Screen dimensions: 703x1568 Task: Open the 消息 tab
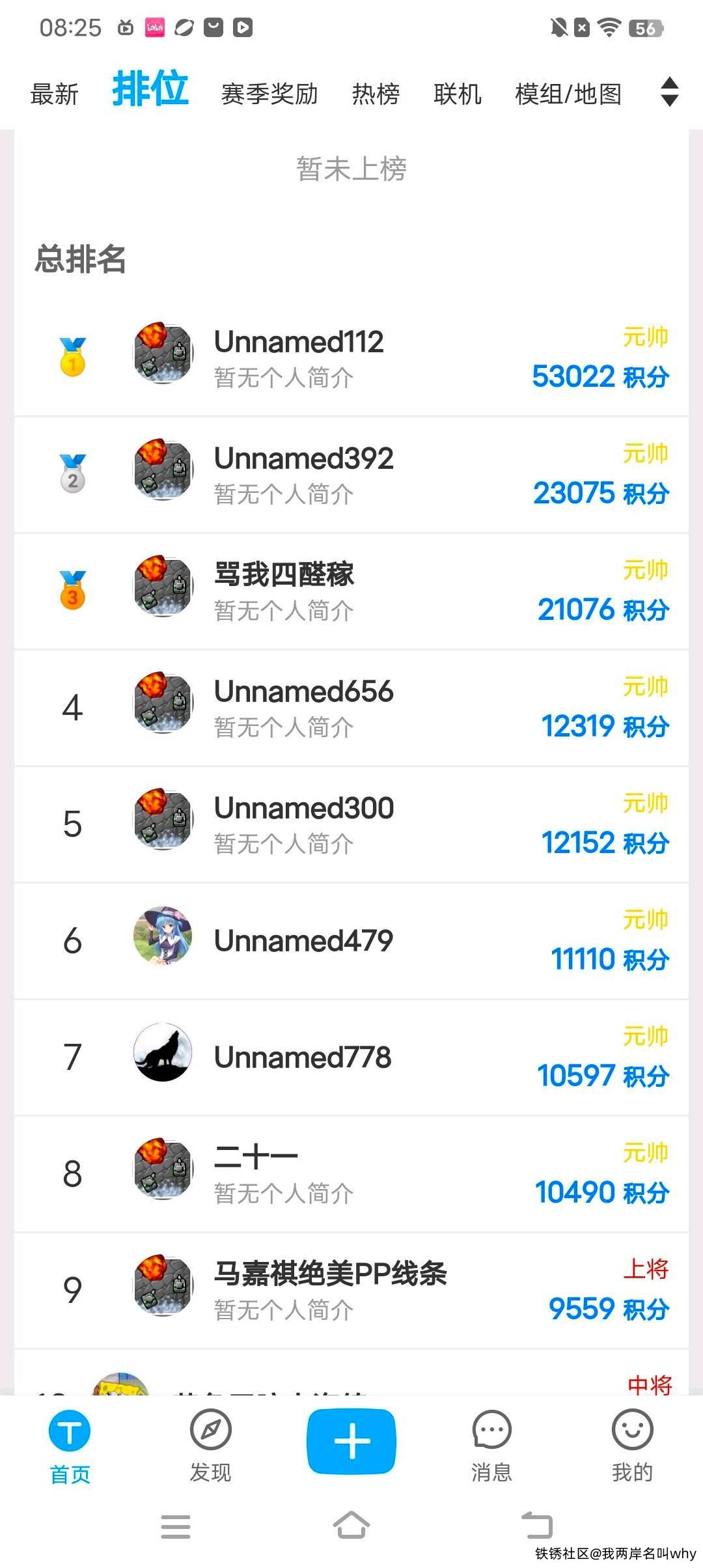coord(491,1442)
